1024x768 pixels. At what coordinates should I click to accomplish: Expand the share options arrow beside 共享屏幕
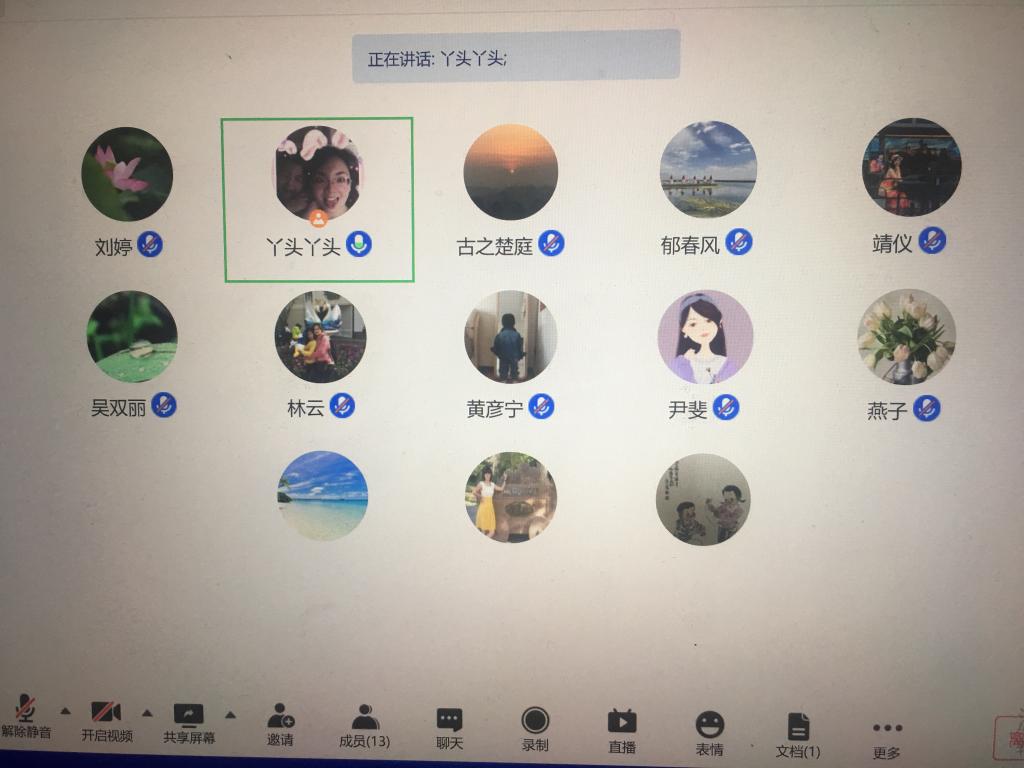230,714
